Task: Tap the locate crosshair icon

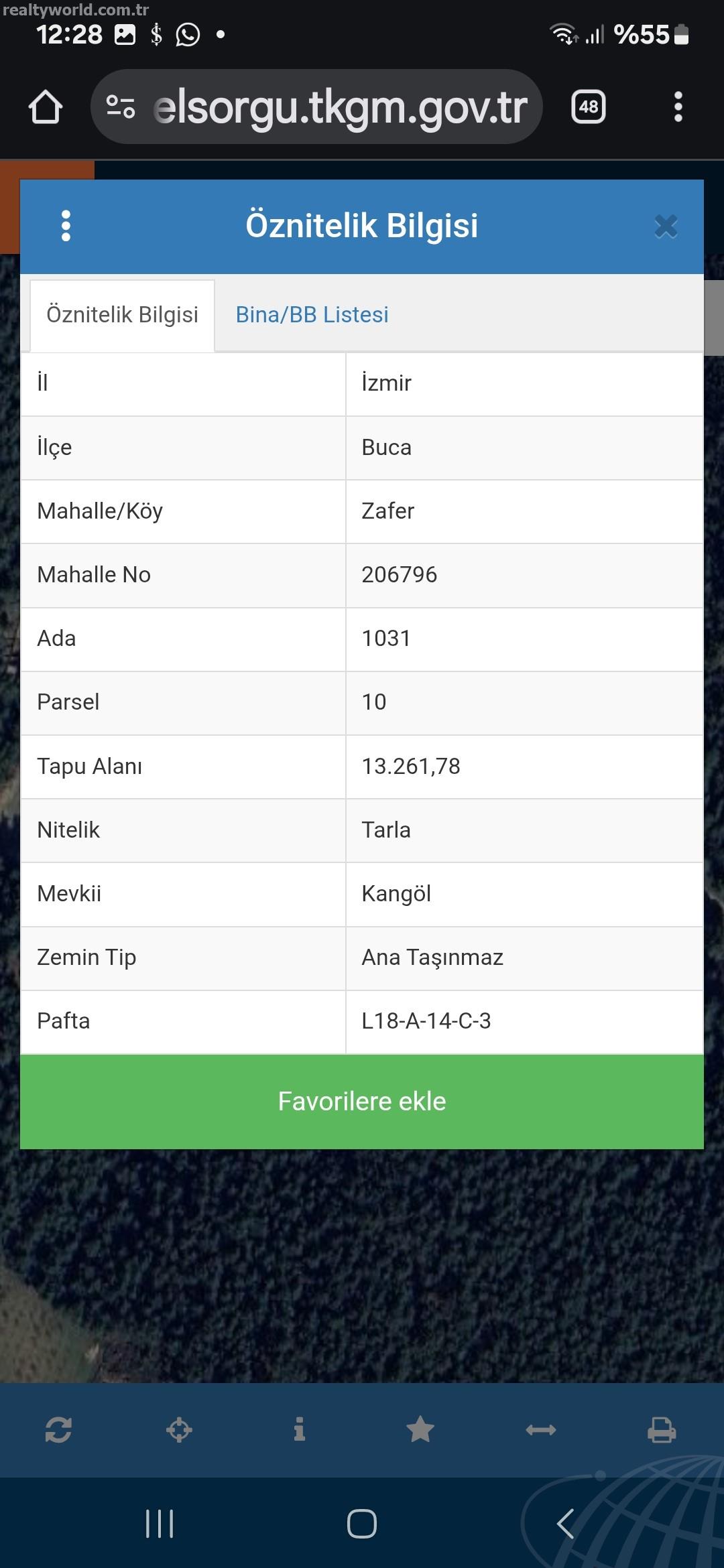Action: (x=179, y=1430)
